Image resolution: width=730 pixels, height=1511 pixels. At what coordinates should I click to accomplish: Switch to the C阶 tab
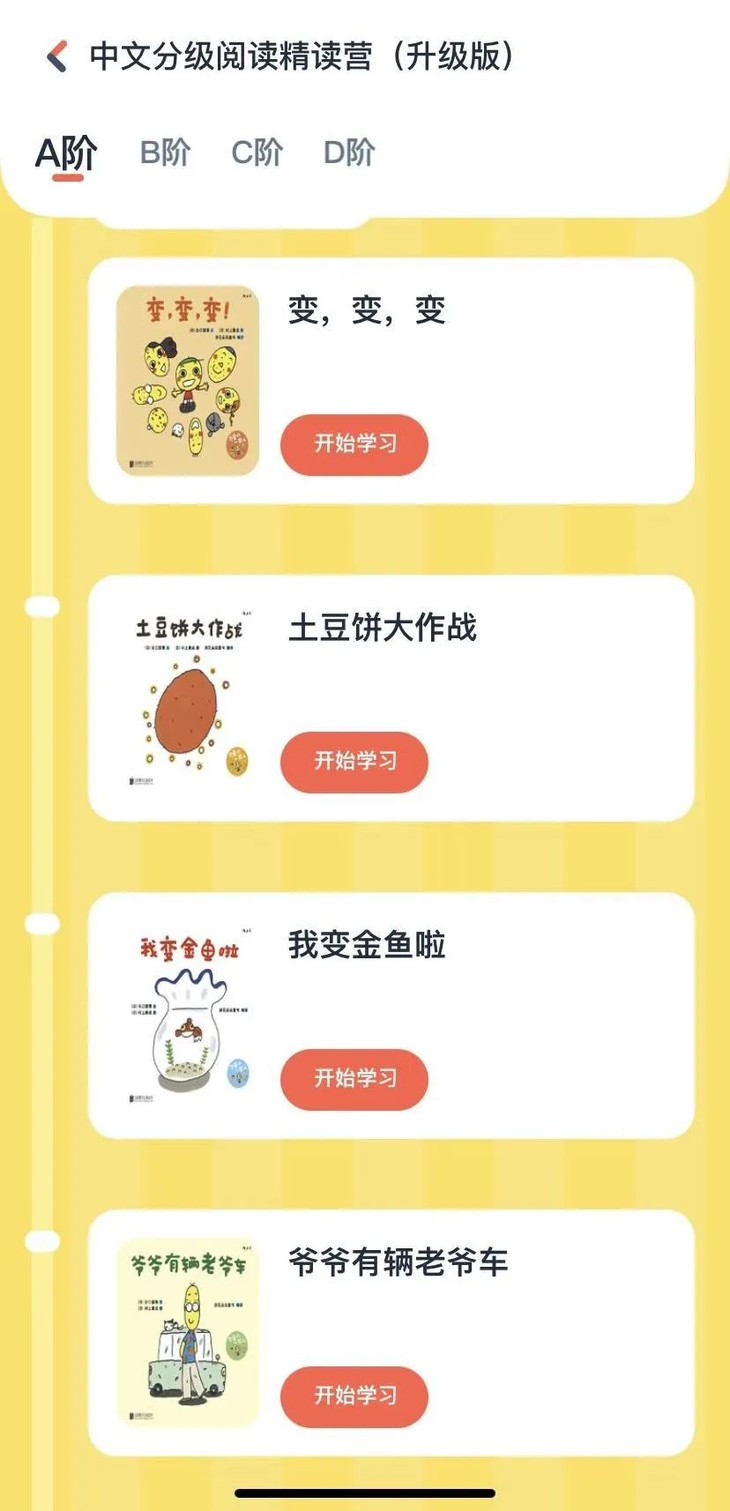pyautogui.click(x=255, y=152)
